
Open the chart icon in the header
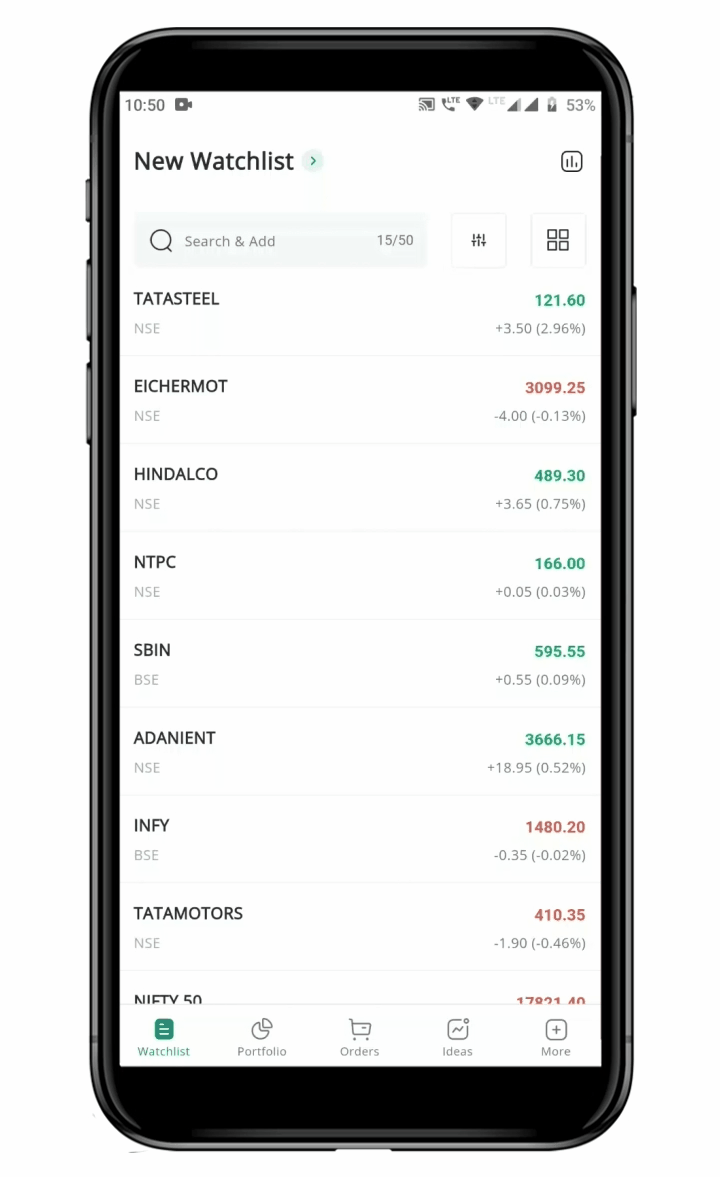[x=571, y=162]
